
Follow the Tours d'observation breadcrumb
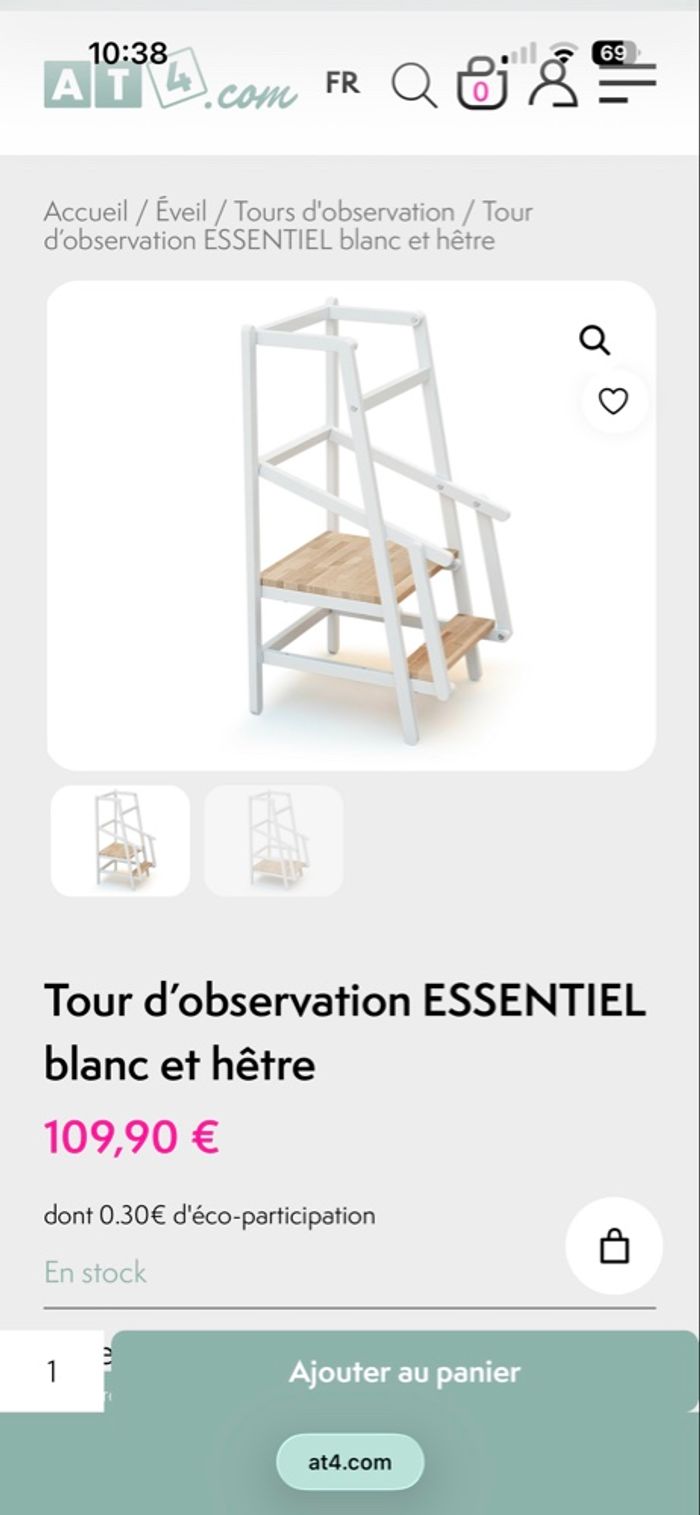pos(344,212)
